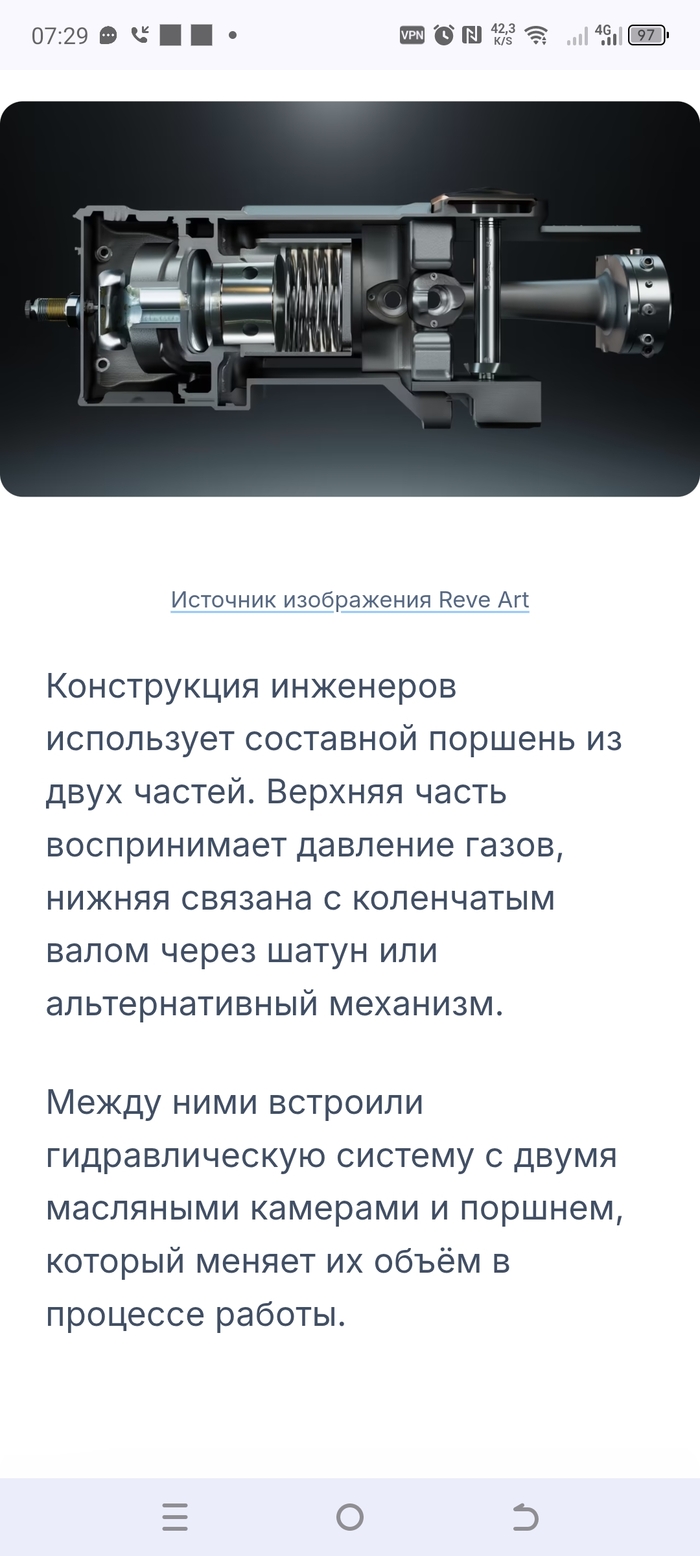Open recent apps with the menu button

pyautogui.click(x=175, y=1517)
